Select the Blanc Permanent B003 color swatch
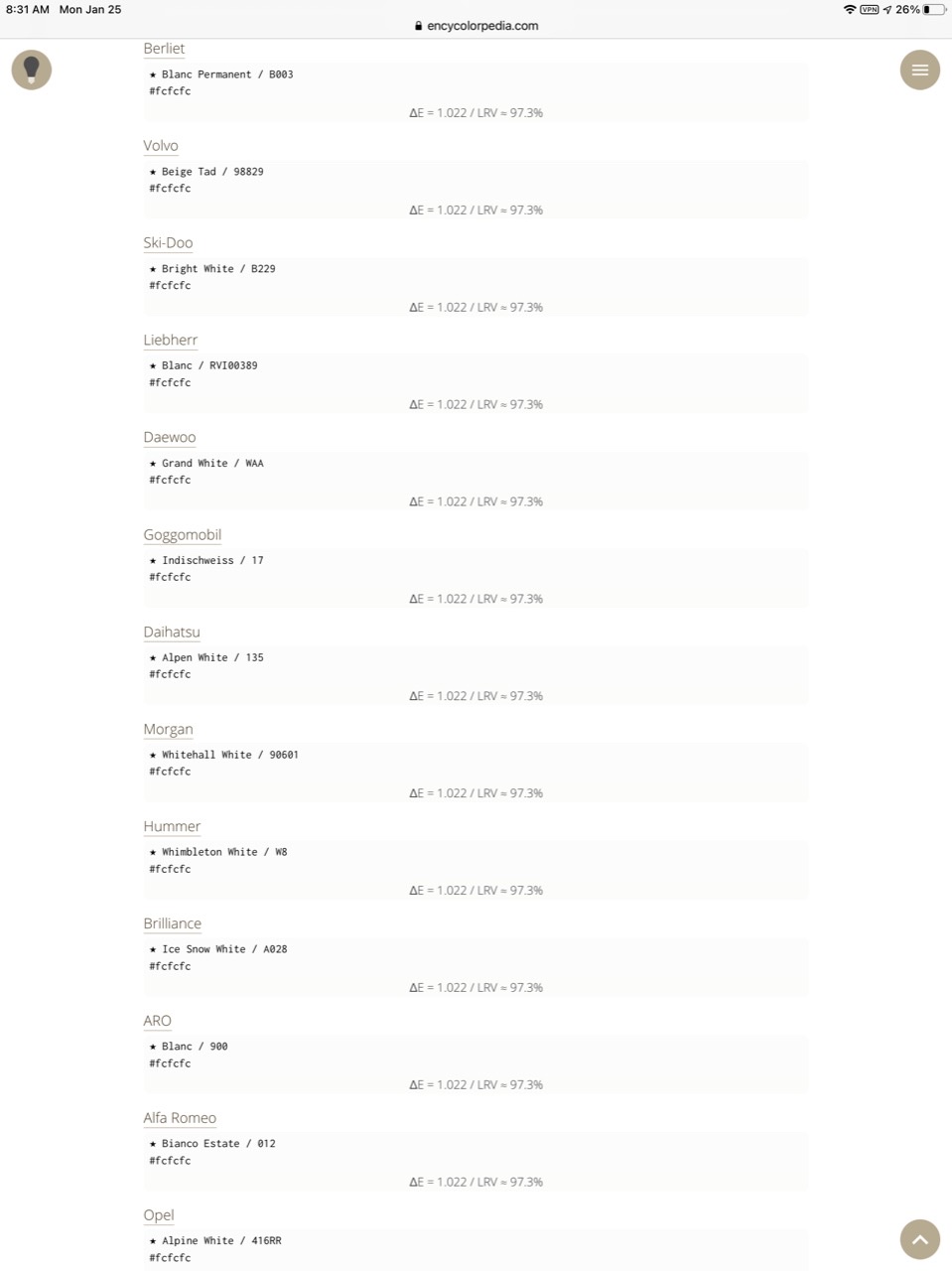Image resolution: width=952 pixels, height=1271 pixels. [476, 91]
